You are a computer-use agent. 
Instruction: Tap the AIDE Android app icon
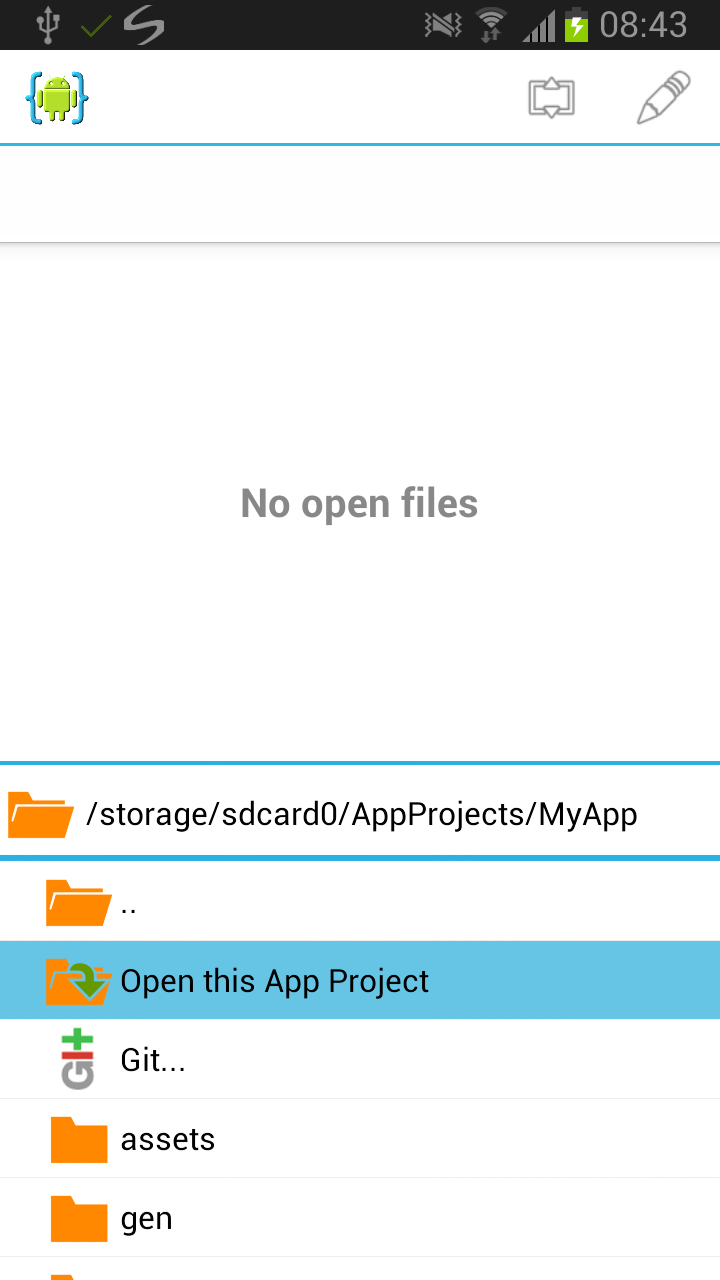click(x=57, y=97)
